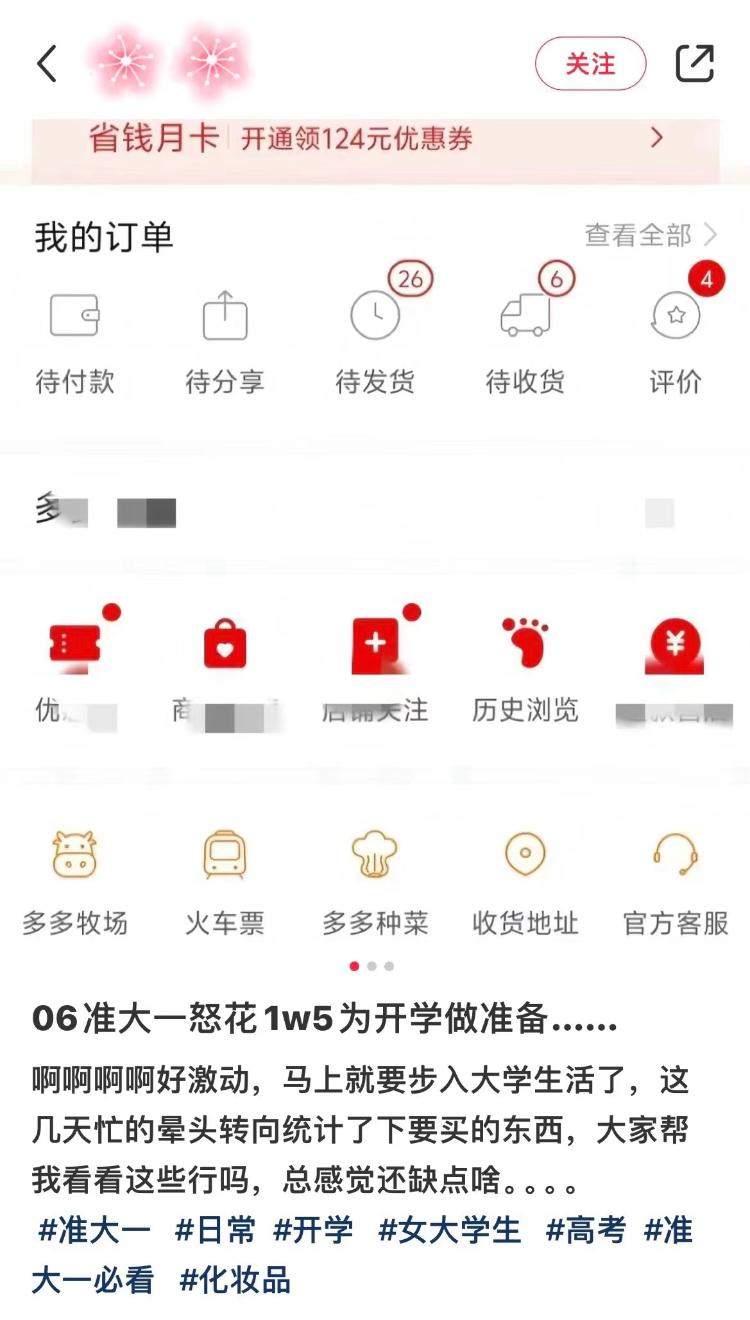Open 店铺关注 followed shops
This screenshot has height=1320, width=750.
(x=375, y=670)
